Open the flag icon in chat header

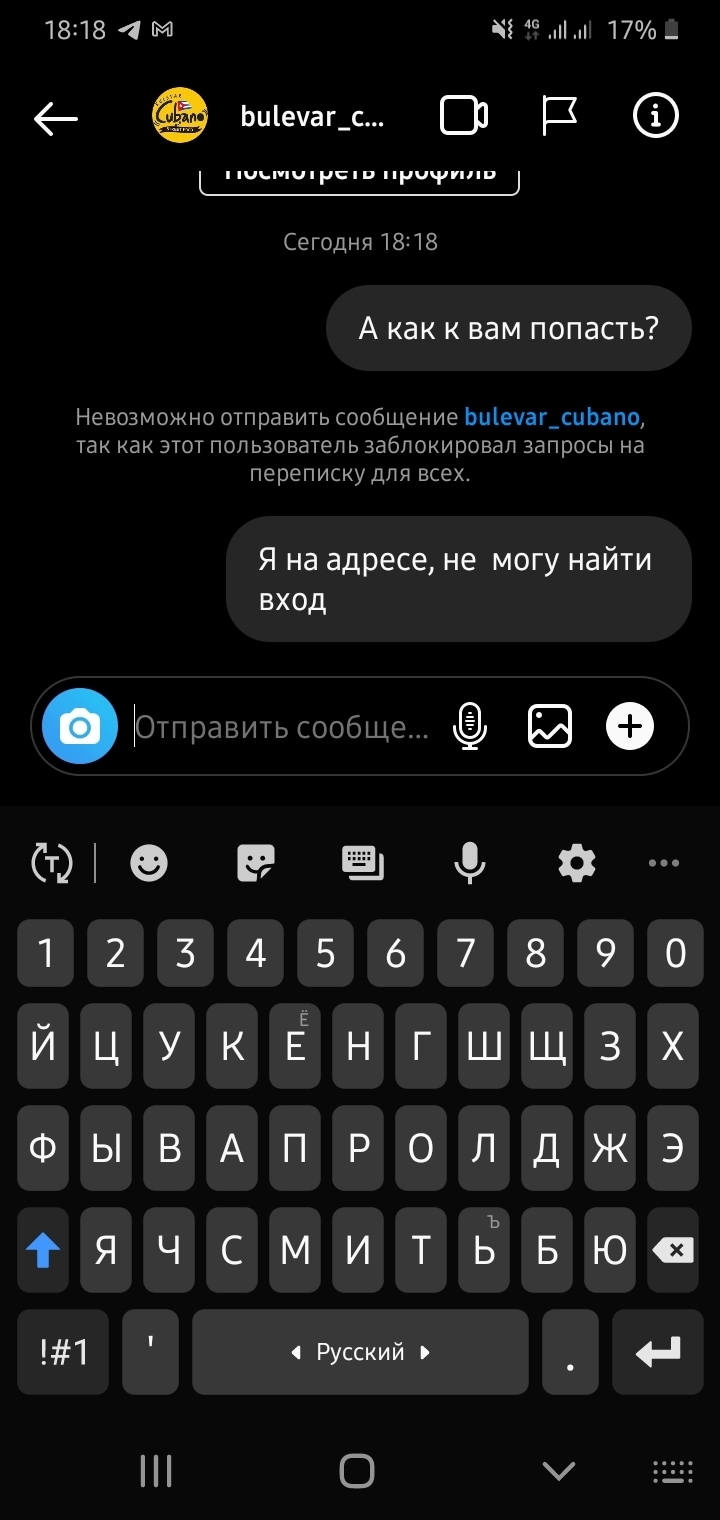point(560,116)
